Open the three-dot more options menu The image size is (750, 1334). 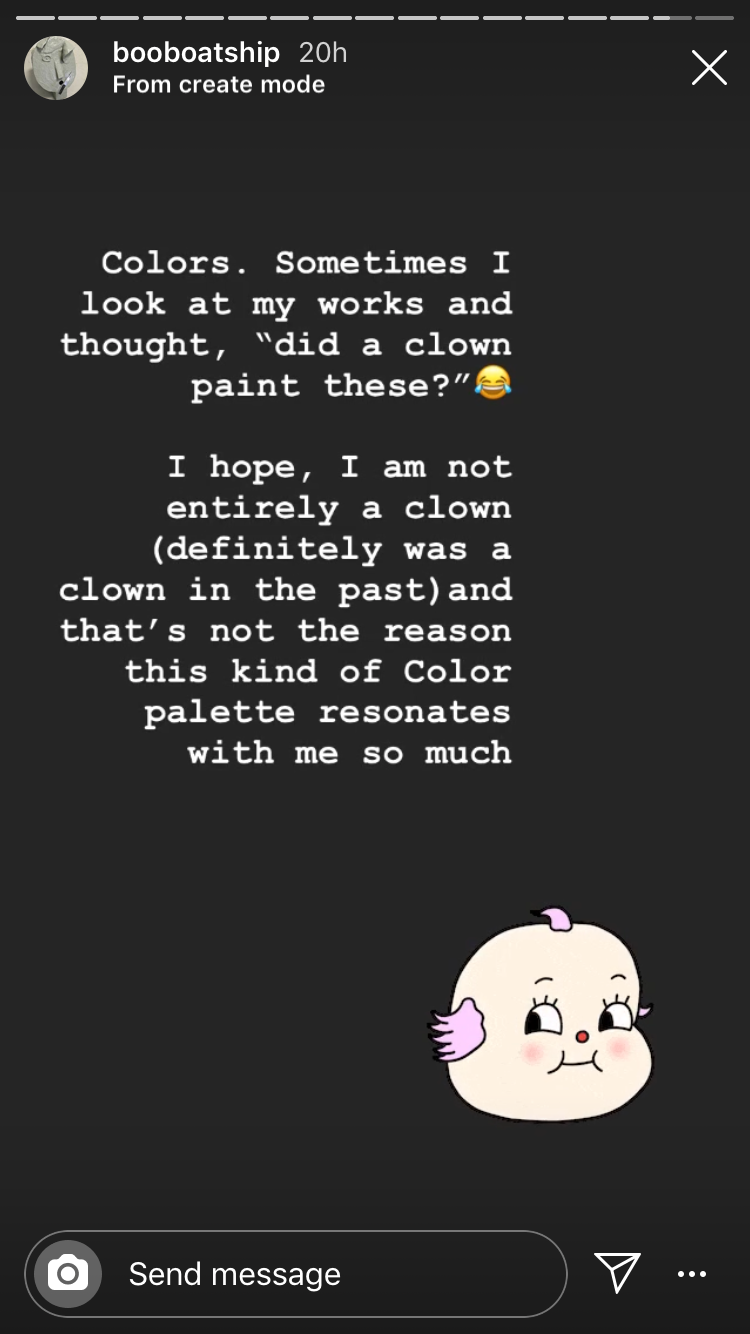(692, 1274)
